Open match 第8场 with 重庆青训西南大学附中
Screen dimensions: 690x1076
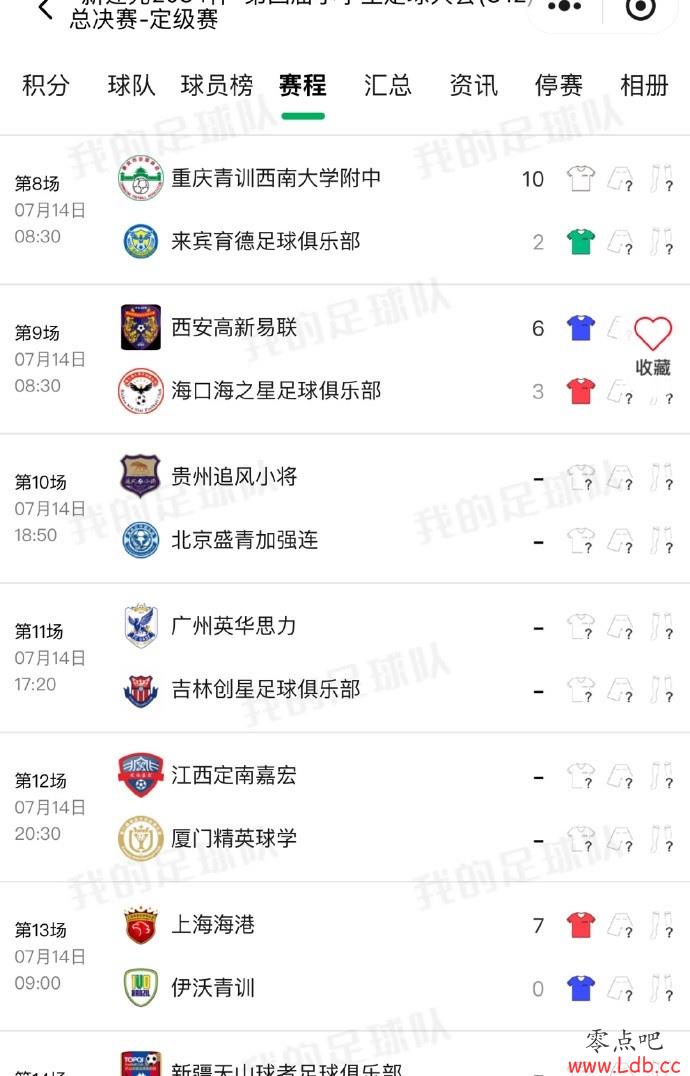[x=276, y=180]
